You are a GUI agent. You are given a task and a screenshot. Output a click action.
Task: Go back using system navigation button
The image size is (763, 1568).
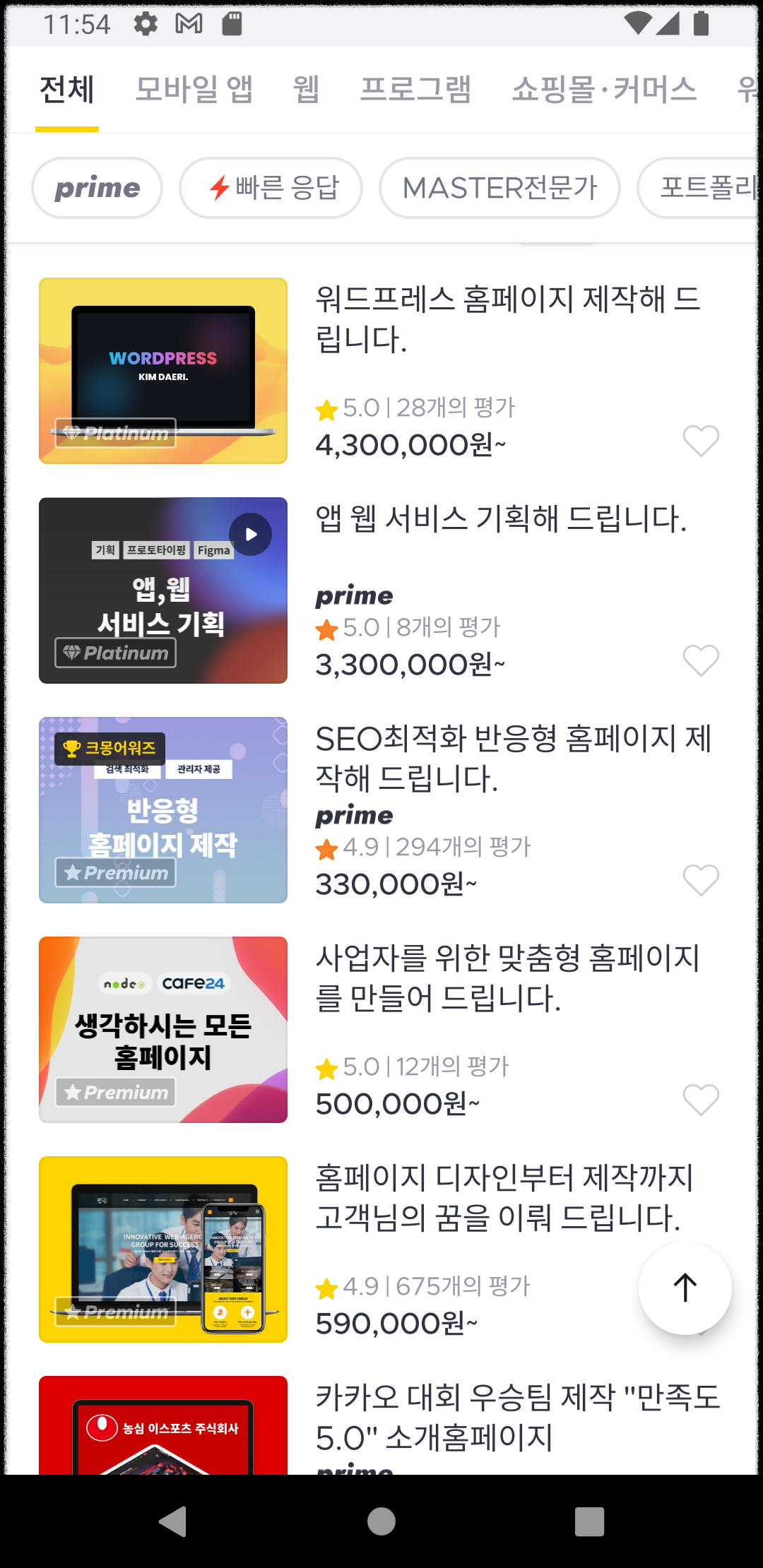172,1521
